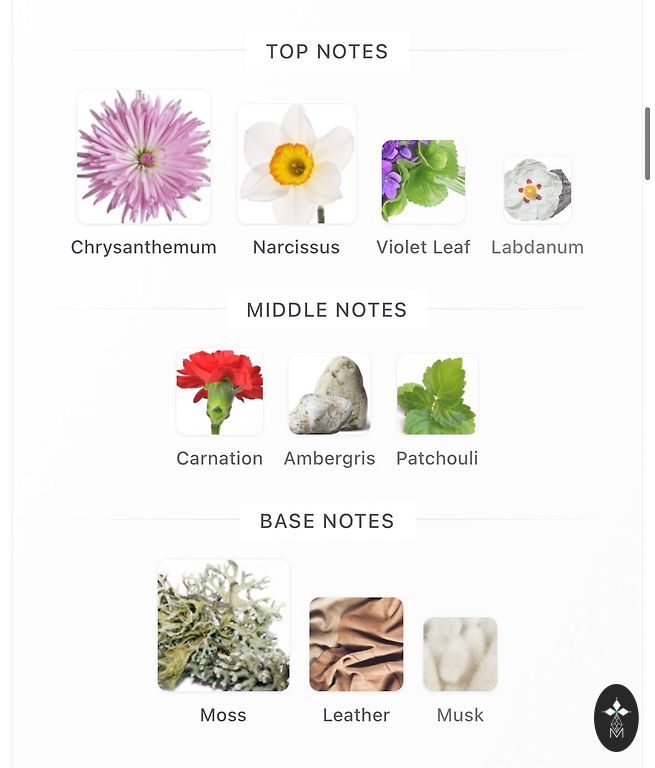Screen dimensions: 655x768
Task: View the Ambergris note details
Action: (329, 394)
